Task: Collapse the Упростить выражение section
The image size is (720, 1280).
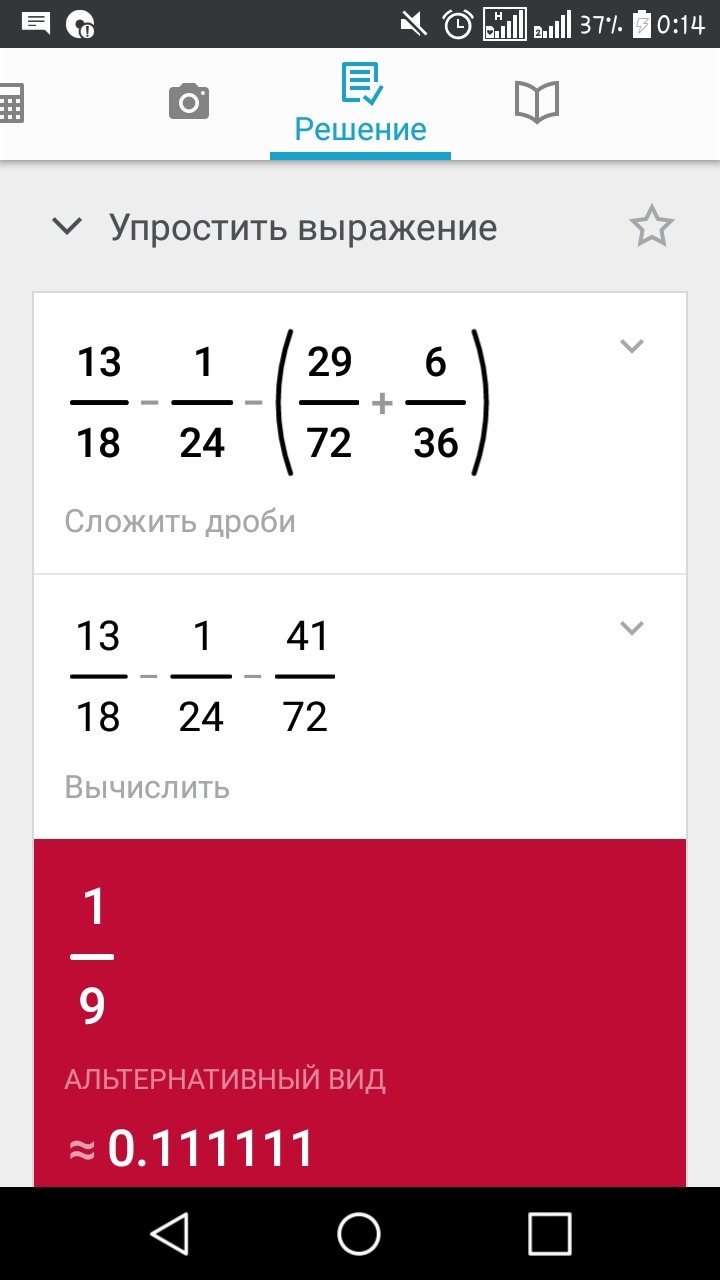Action: (x=67, y=227)
